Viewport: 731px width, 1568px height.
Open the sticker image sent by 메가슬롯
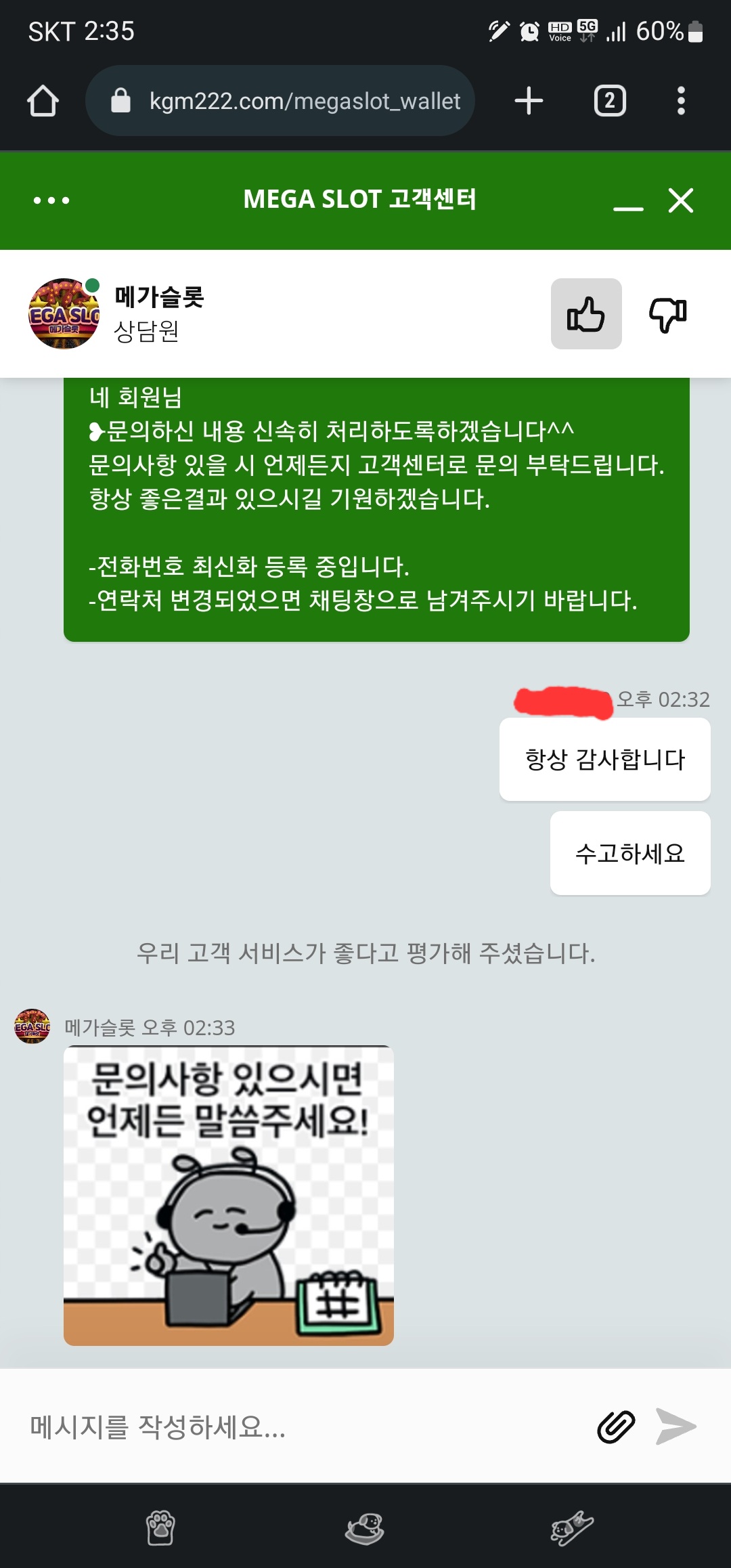click(229, 1196)
